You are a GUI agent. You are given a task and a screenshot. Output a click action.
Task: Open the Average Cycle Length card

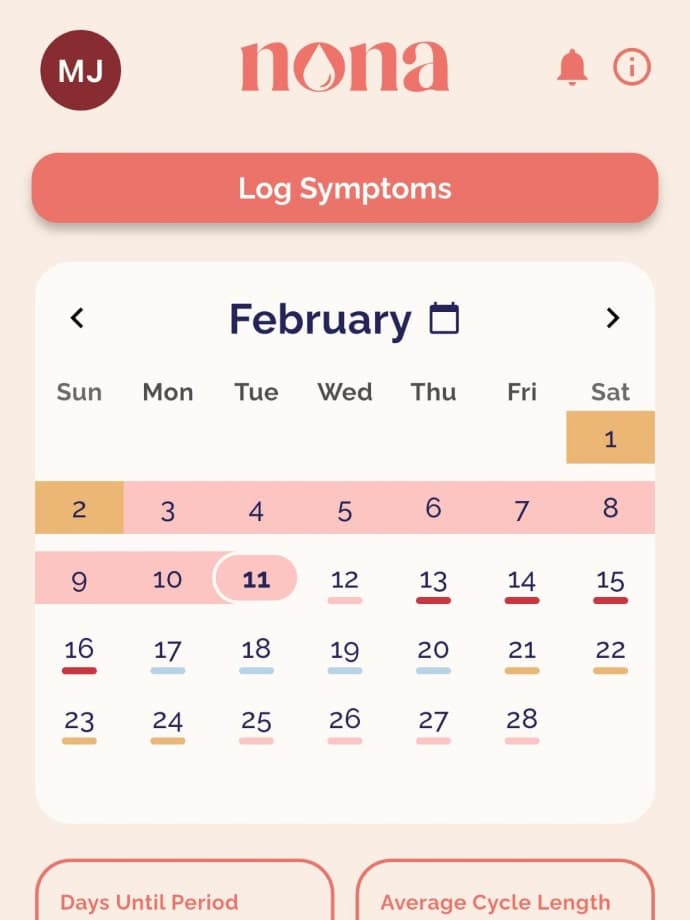tap(505, 895)
